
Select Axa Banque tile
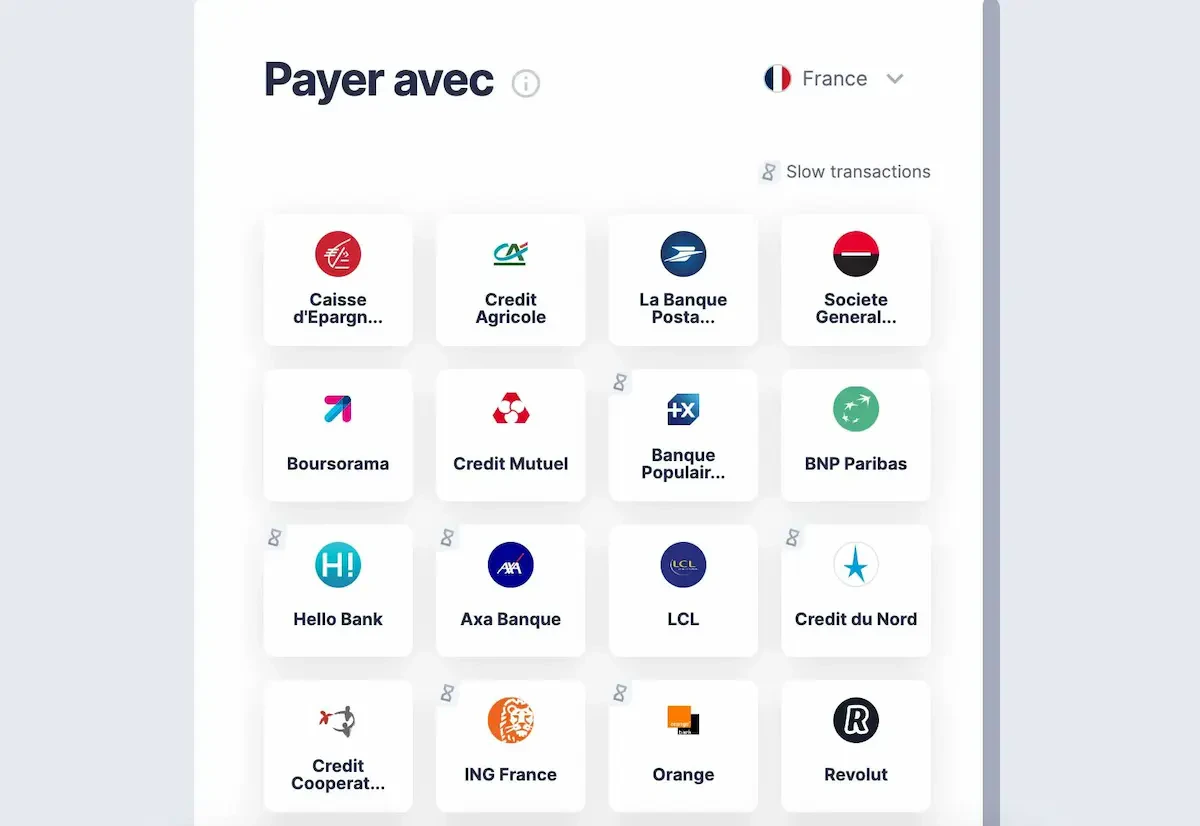[x=511, y=590]
